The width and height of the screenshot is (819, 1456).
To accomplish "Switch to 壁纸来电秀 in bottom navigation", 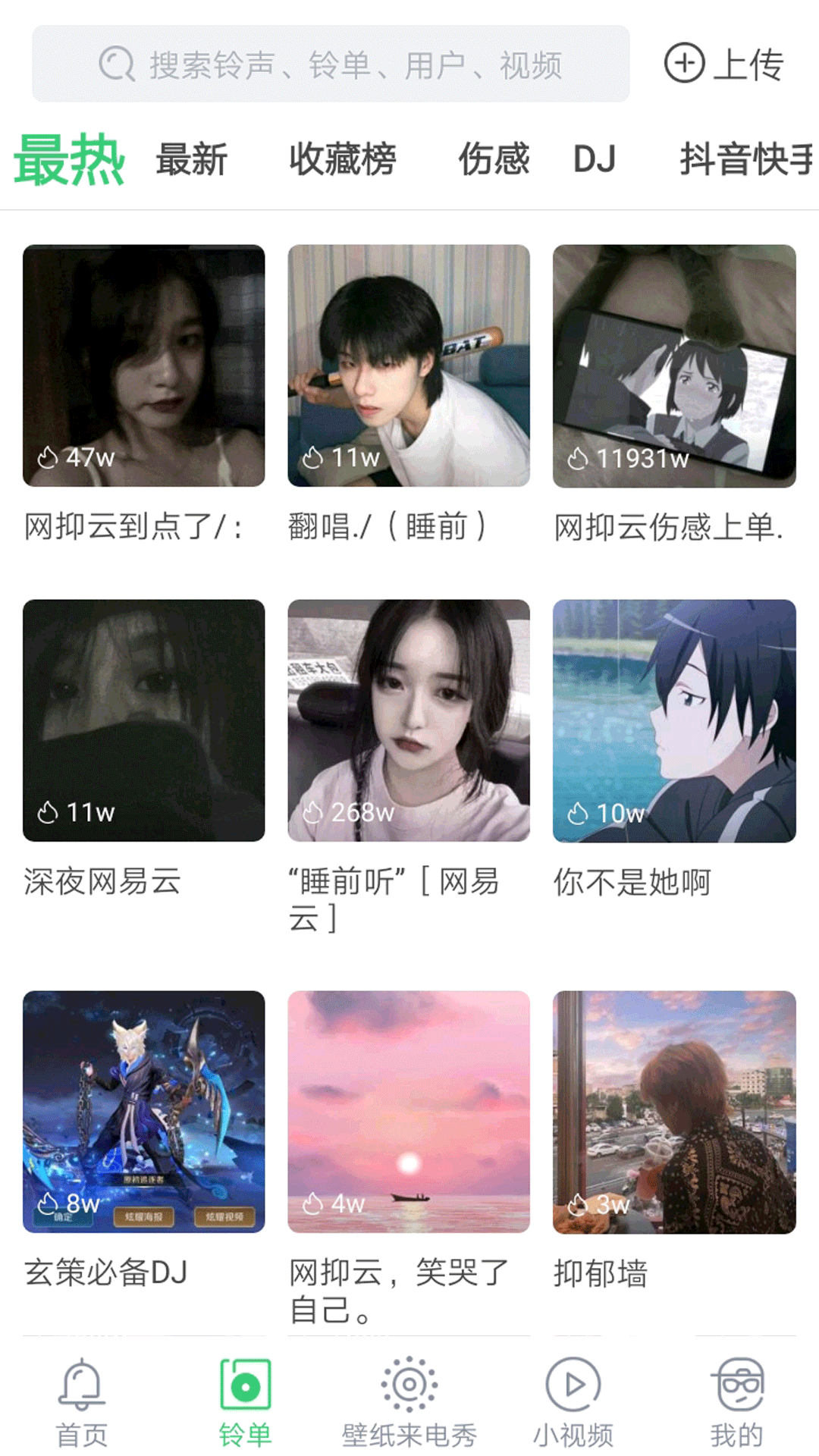I will [409, 1403].
